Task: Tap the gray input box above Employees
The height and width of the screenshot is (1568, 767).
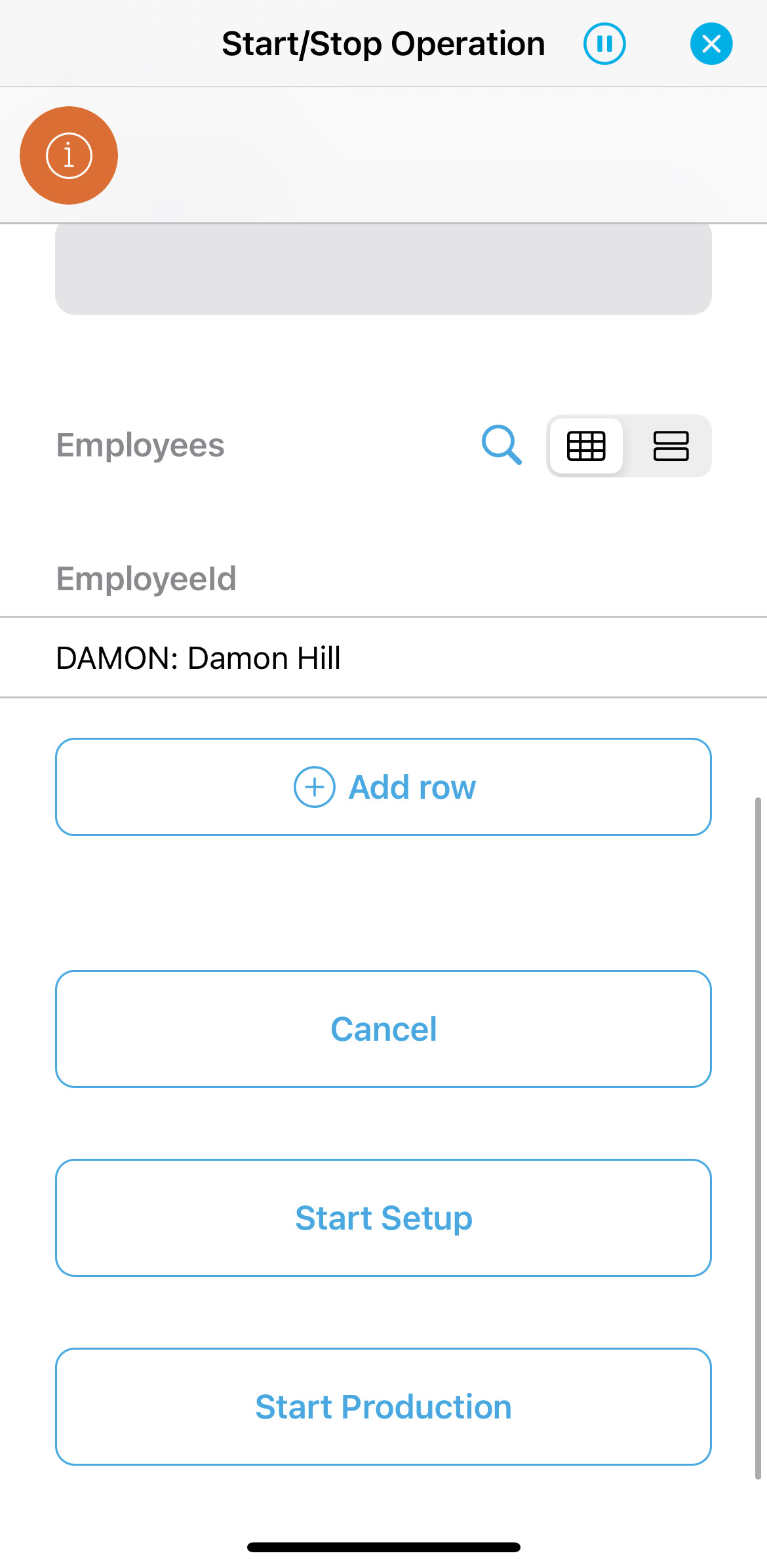Action: pos(383,270)
